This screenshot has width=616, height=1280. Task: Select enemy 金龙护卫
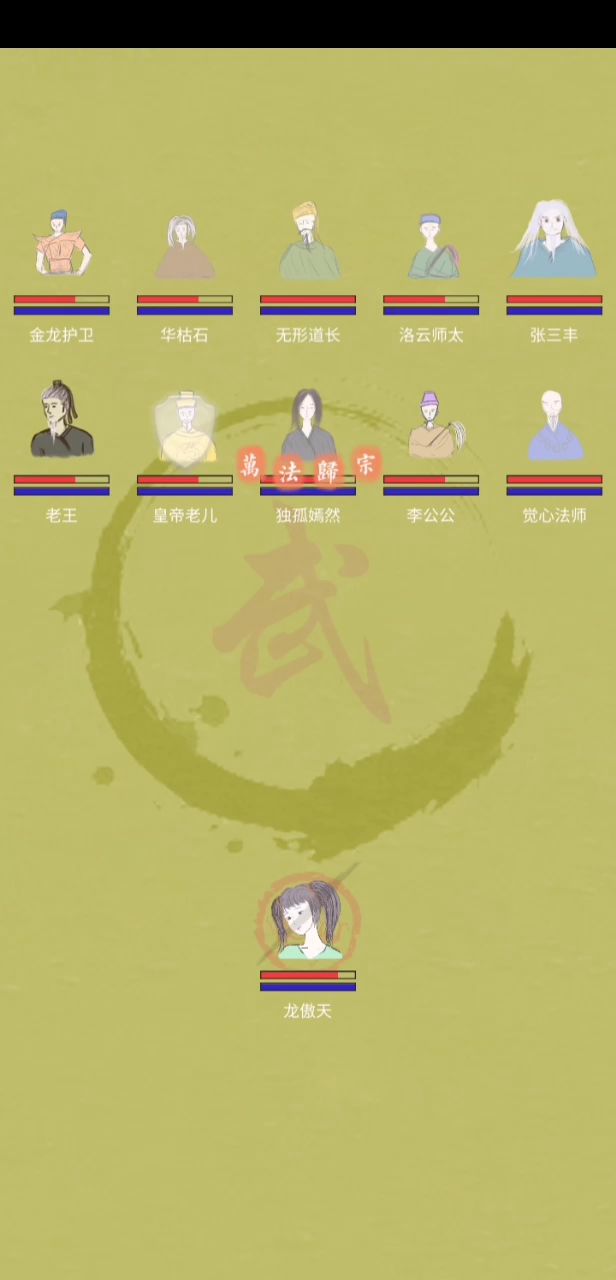(62, 245)
